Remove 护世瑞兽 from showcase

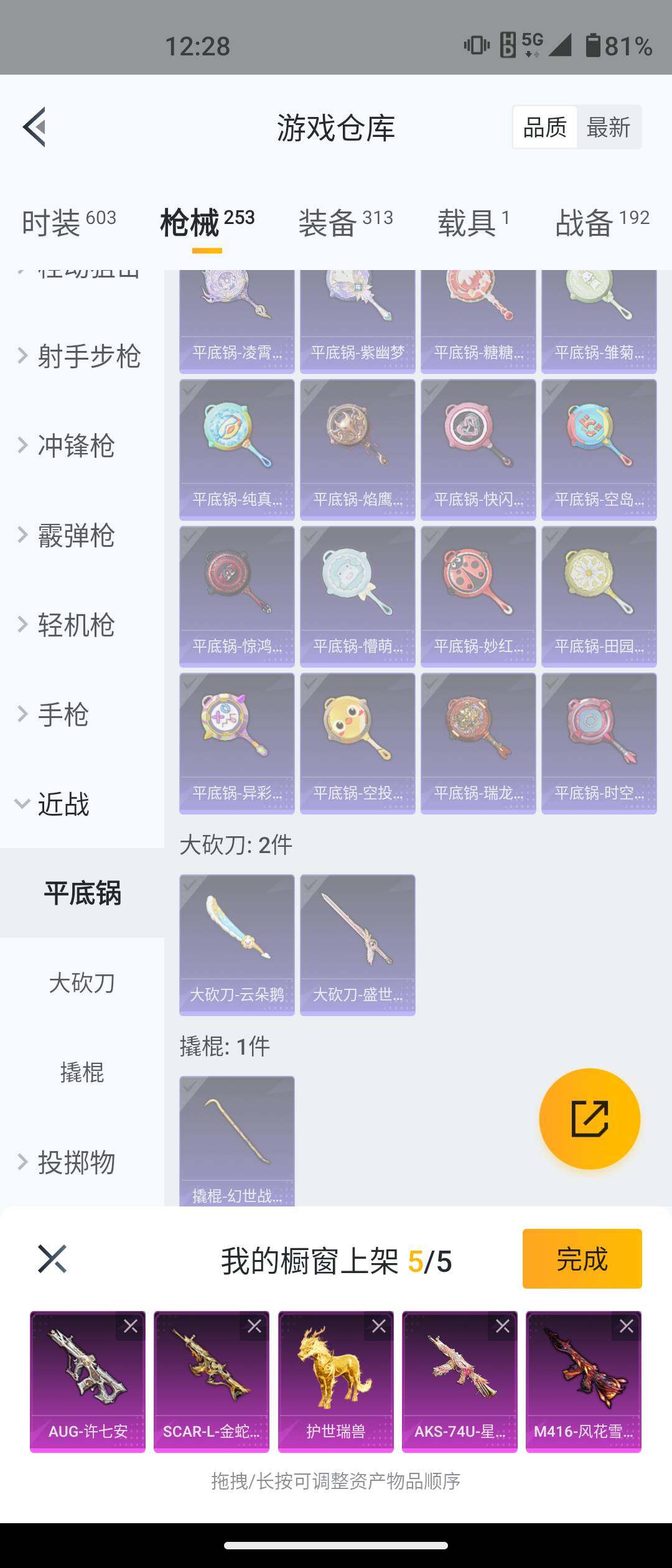pyautogui.click(x=379, y=1326)
